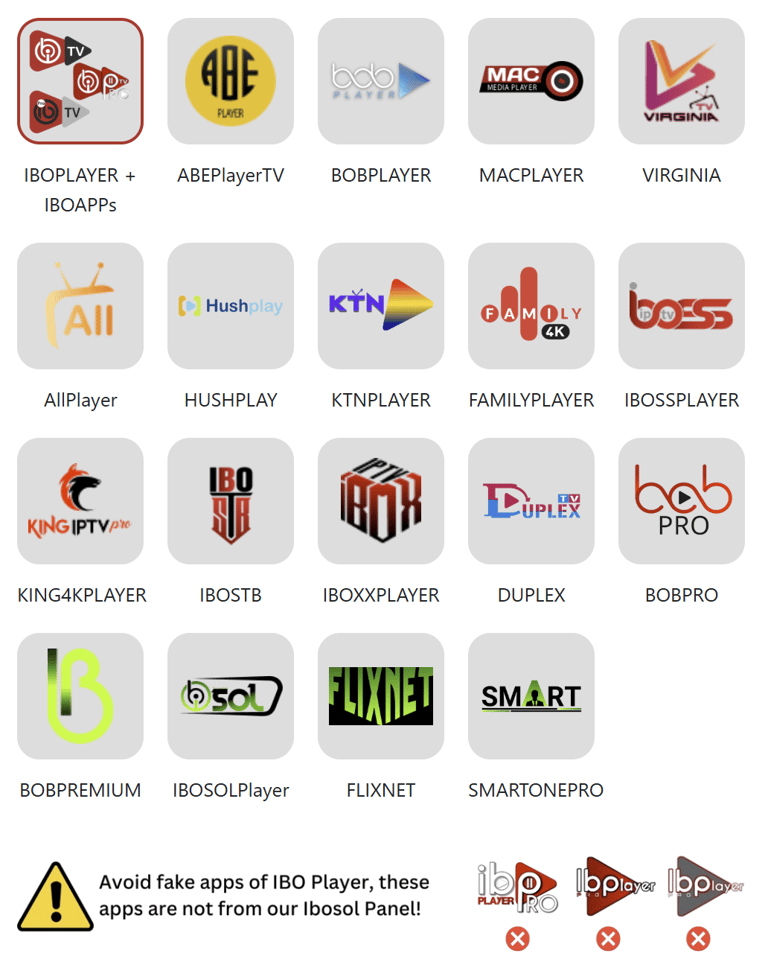Choose the IBOSSPLAYER tile

(681, 306)
